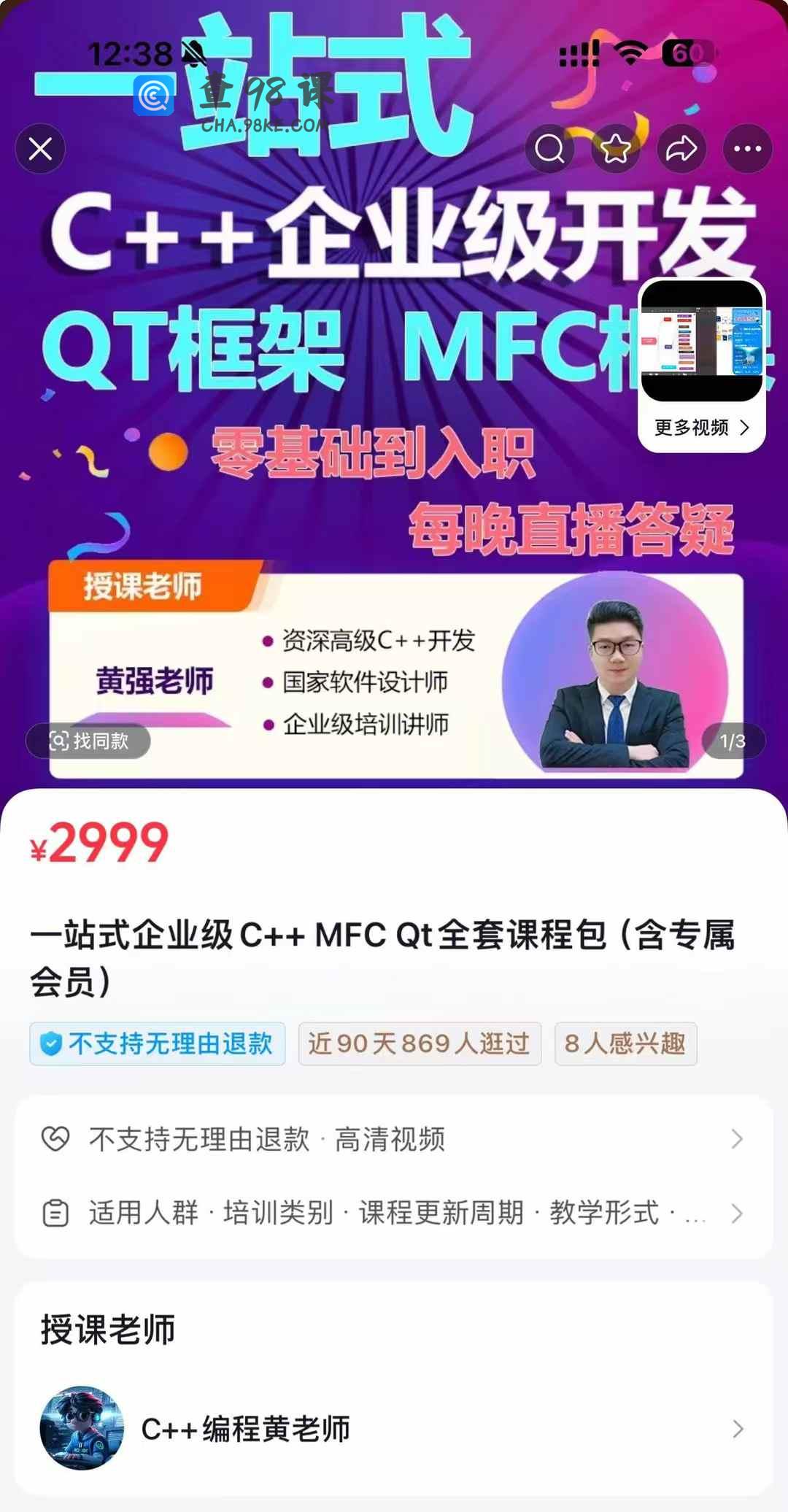This screenshot has height=1512, width=788.
Task: Add this course to favorites
Action: click(x=615, y=149)
